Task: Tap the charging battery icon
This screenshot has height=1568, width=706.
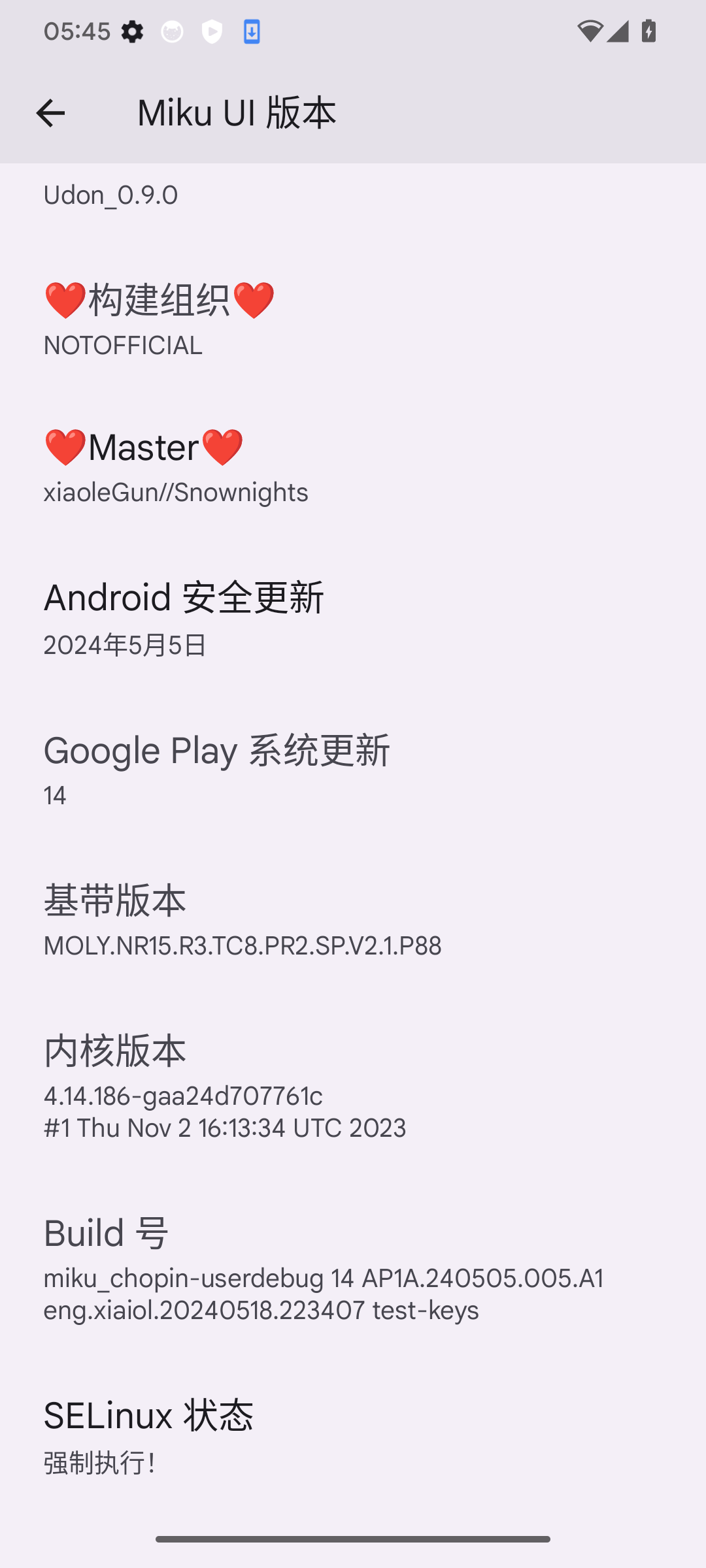Action: tap(648, 31)
